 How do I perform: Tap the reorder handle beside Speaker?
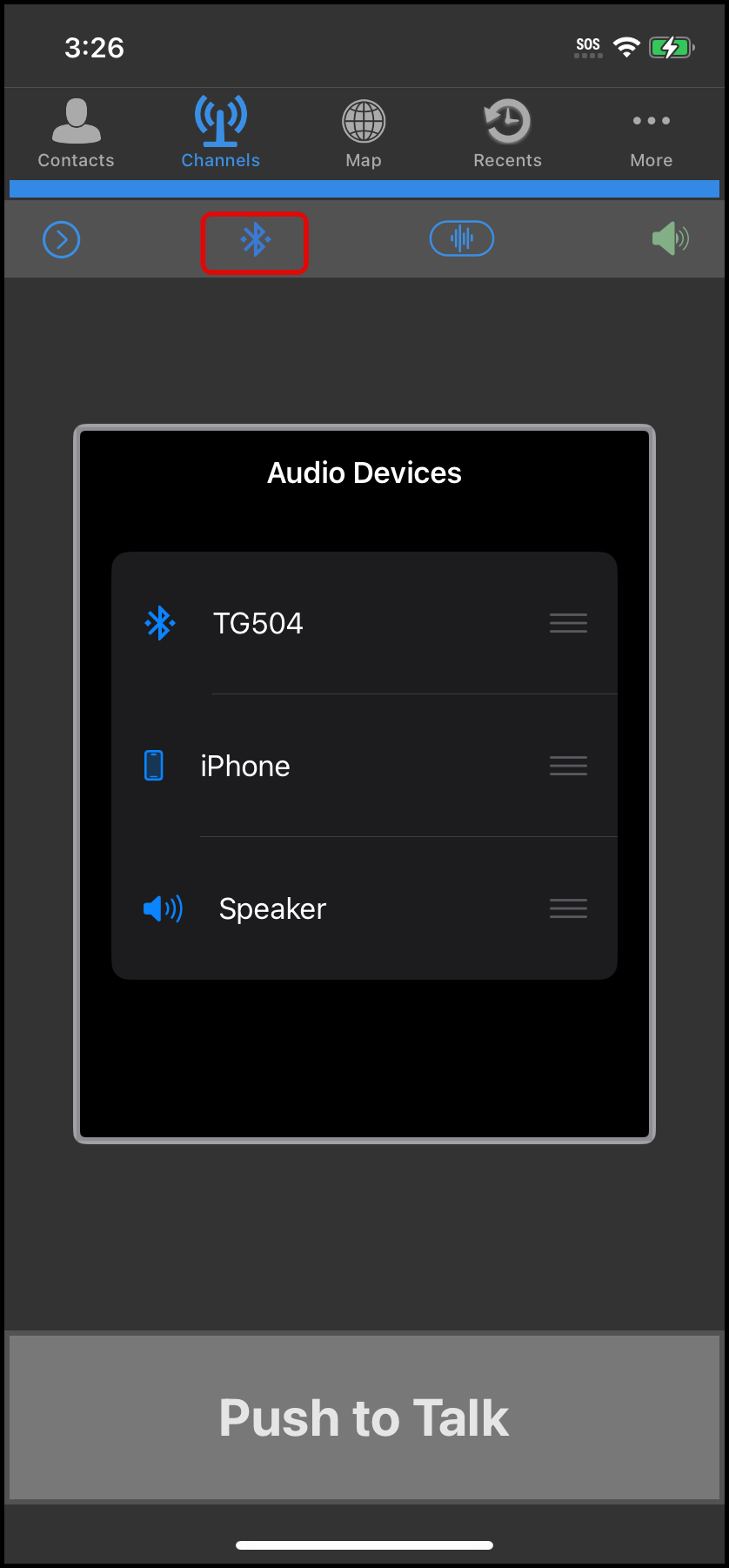568,908
